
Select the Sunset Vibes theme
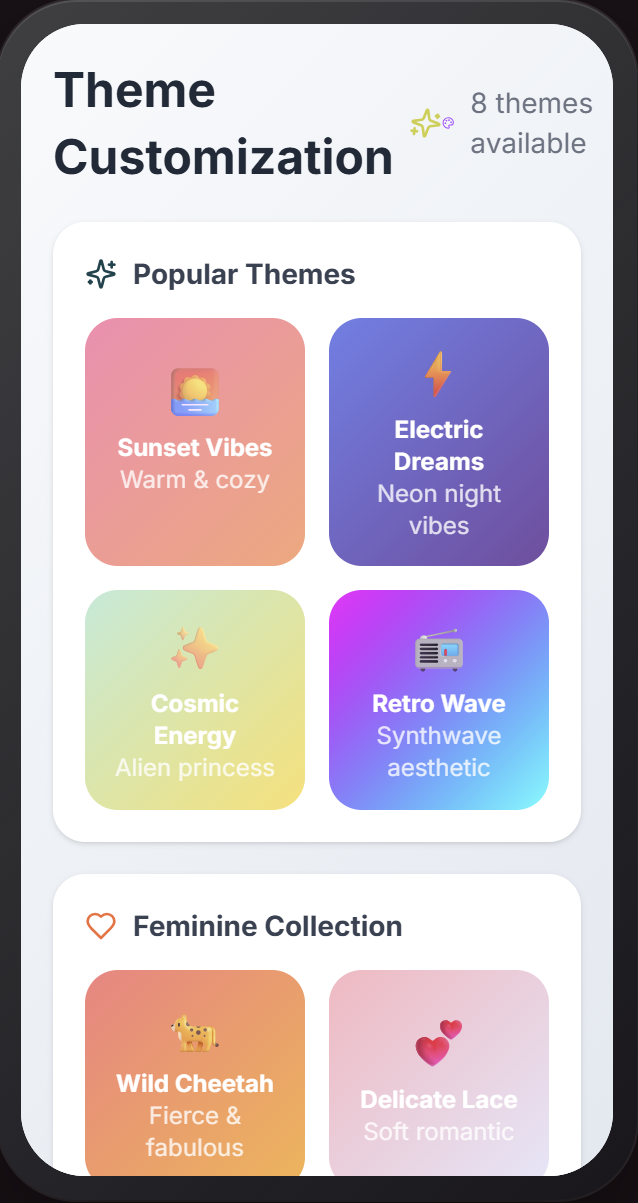coord(195,442)
